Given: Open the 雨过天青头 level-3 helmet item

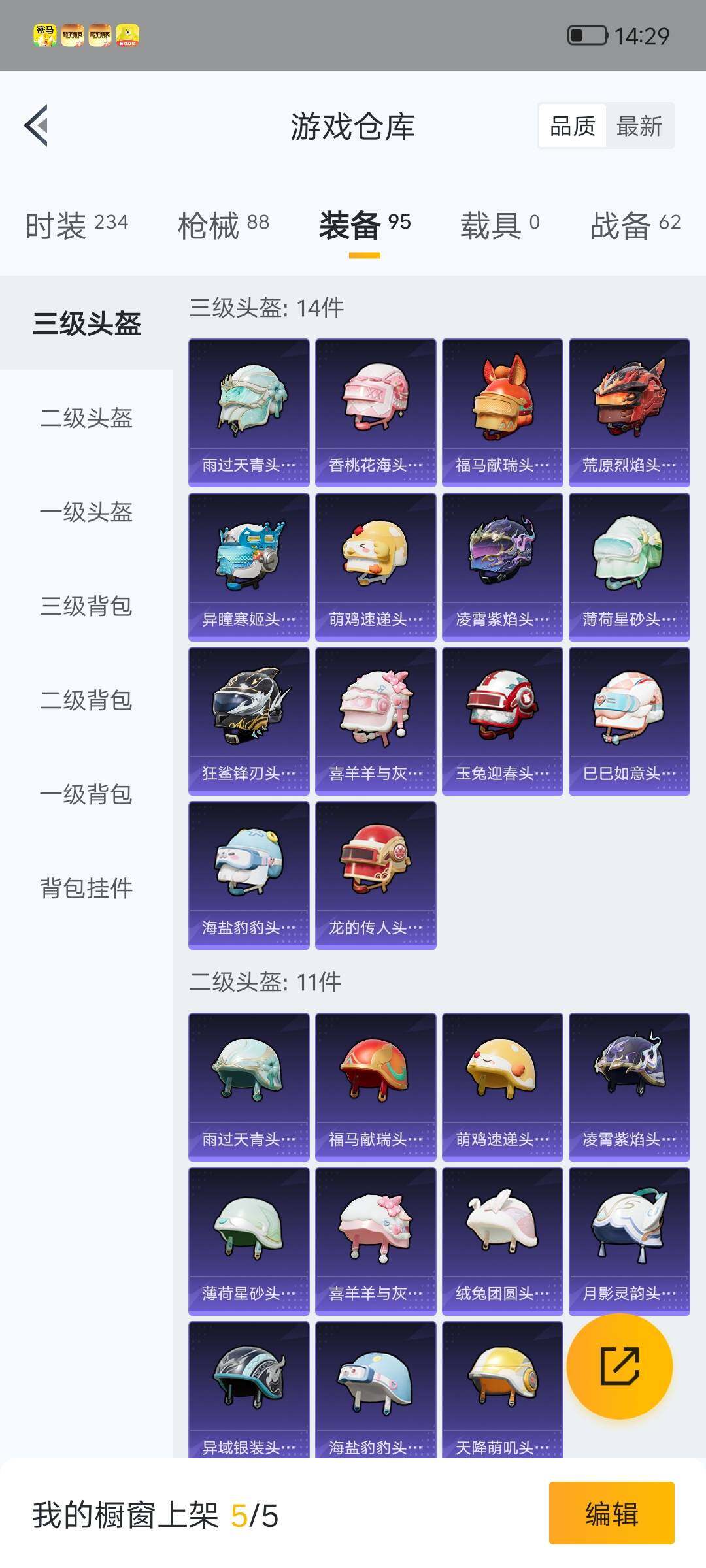Looking at the screenshot, I should [249, 408].
